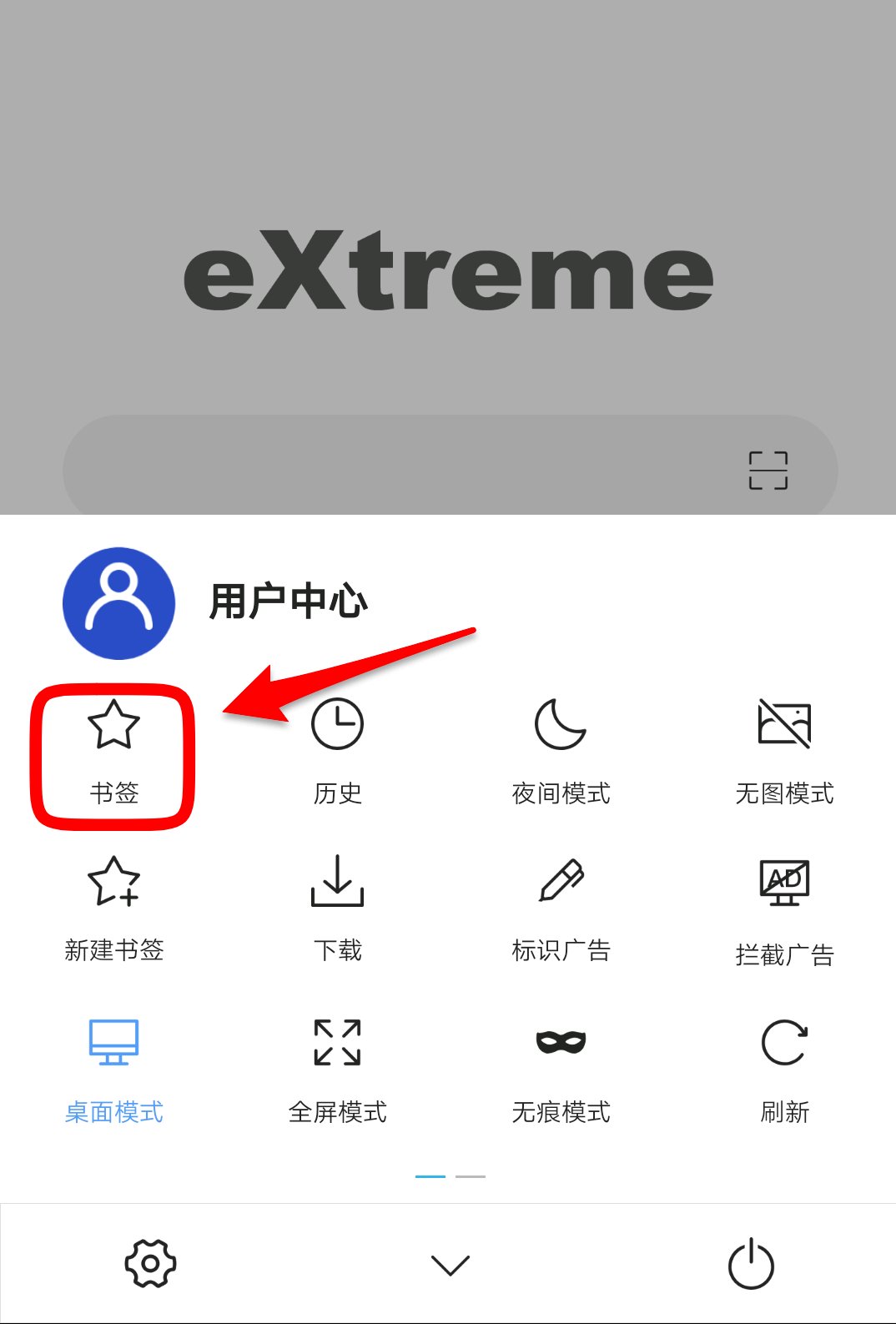Open 下载 downloads

click(x=337, y=908)
